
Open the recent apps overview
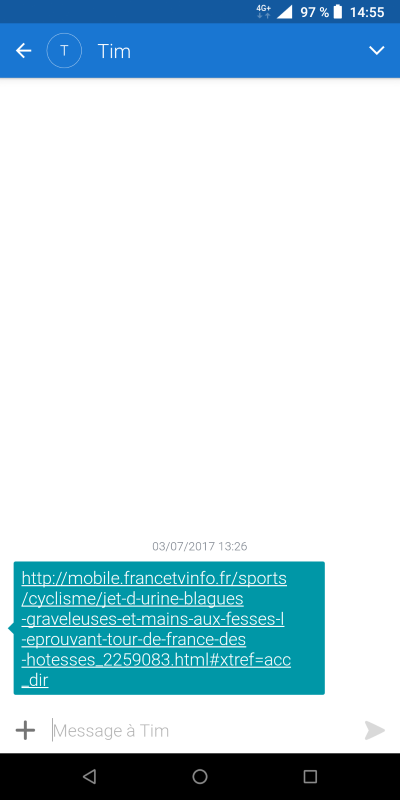click(x=310, y=777)
